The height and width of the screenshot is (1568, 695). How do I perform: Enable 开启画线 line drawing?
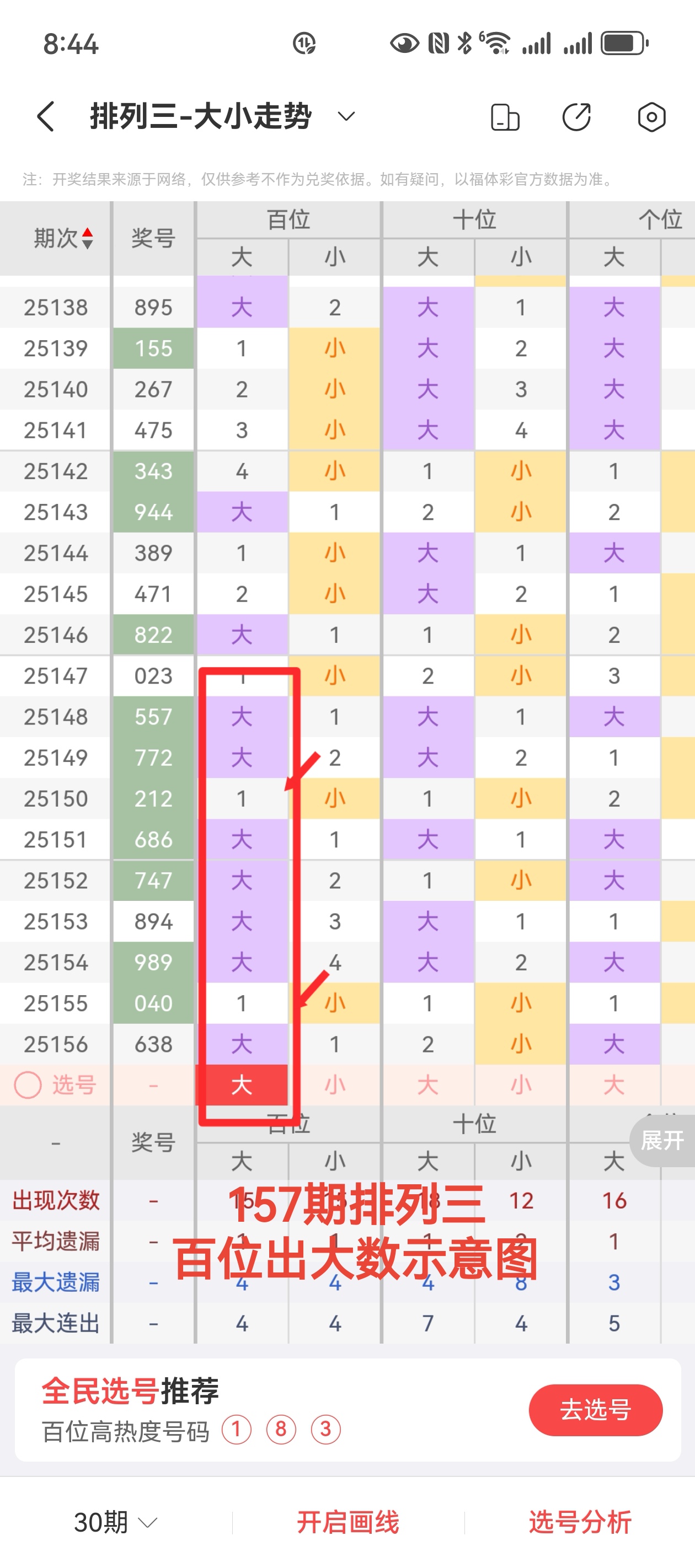pos(348,1522)
